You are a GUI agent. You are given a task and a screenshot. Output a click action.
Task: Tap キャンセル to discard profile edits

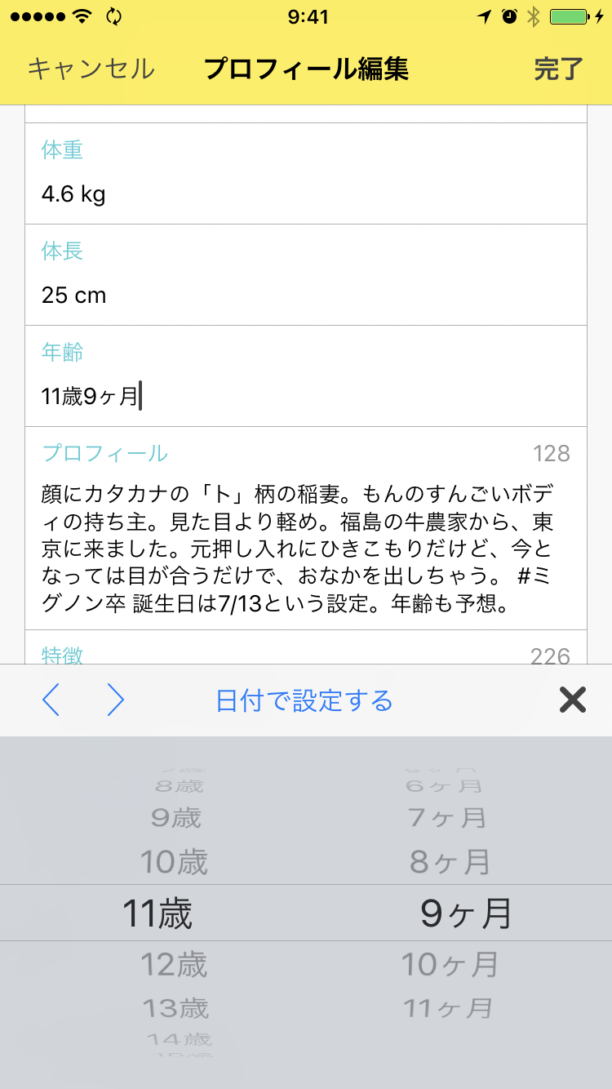[x=90, y=69]
